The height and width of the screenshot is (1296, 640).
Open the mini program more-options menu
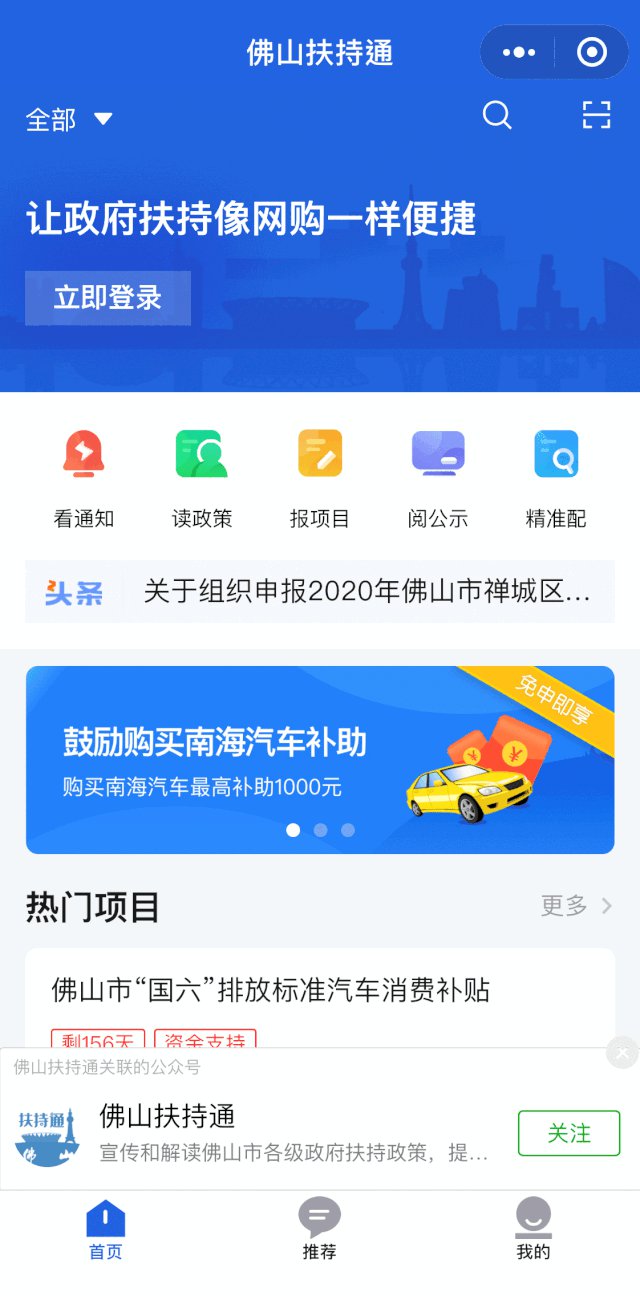point(519,52)
